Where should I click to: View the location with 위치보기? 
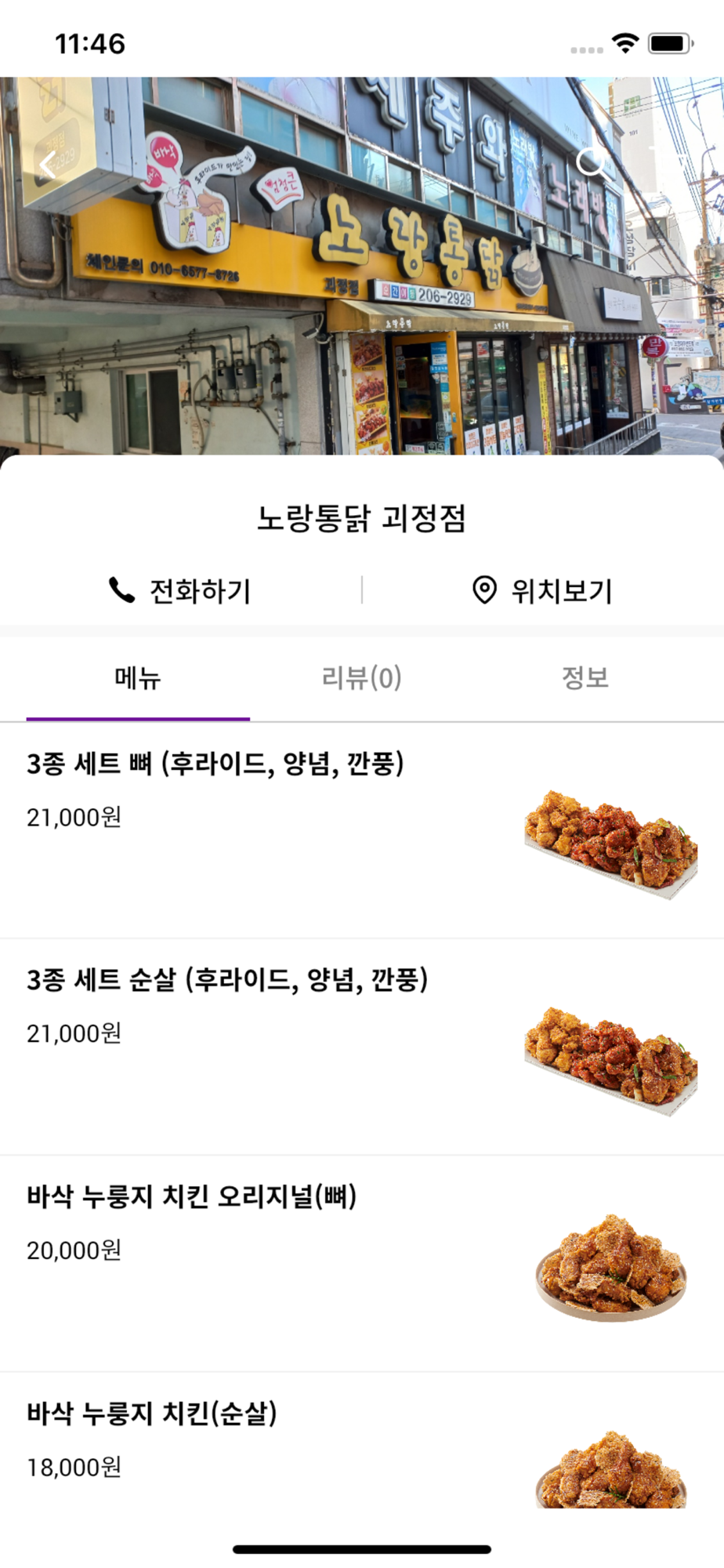pyautogui.click(x=542, y=590)
